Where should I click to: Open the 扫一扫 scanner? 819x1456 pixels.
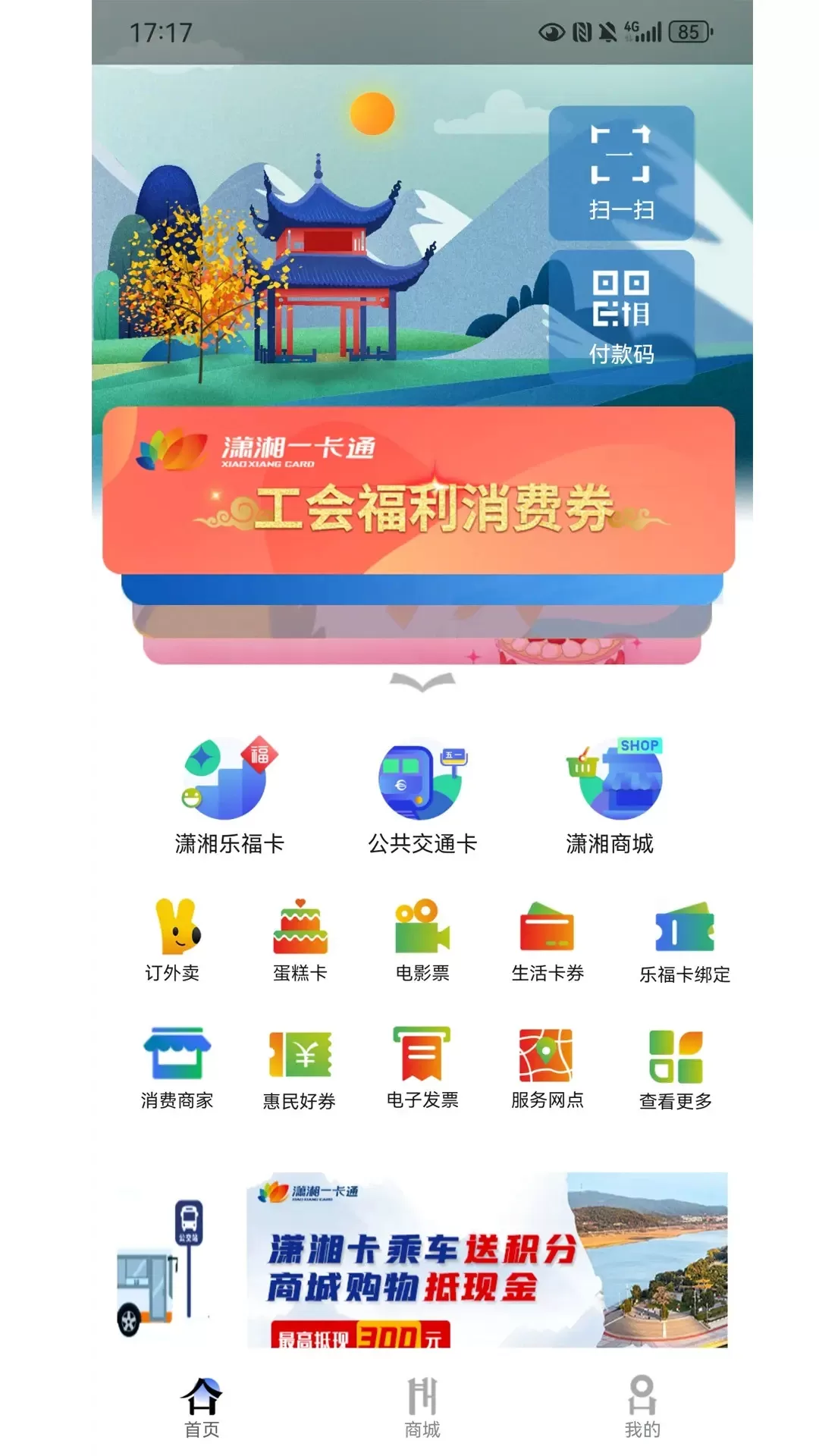(621, 173)
